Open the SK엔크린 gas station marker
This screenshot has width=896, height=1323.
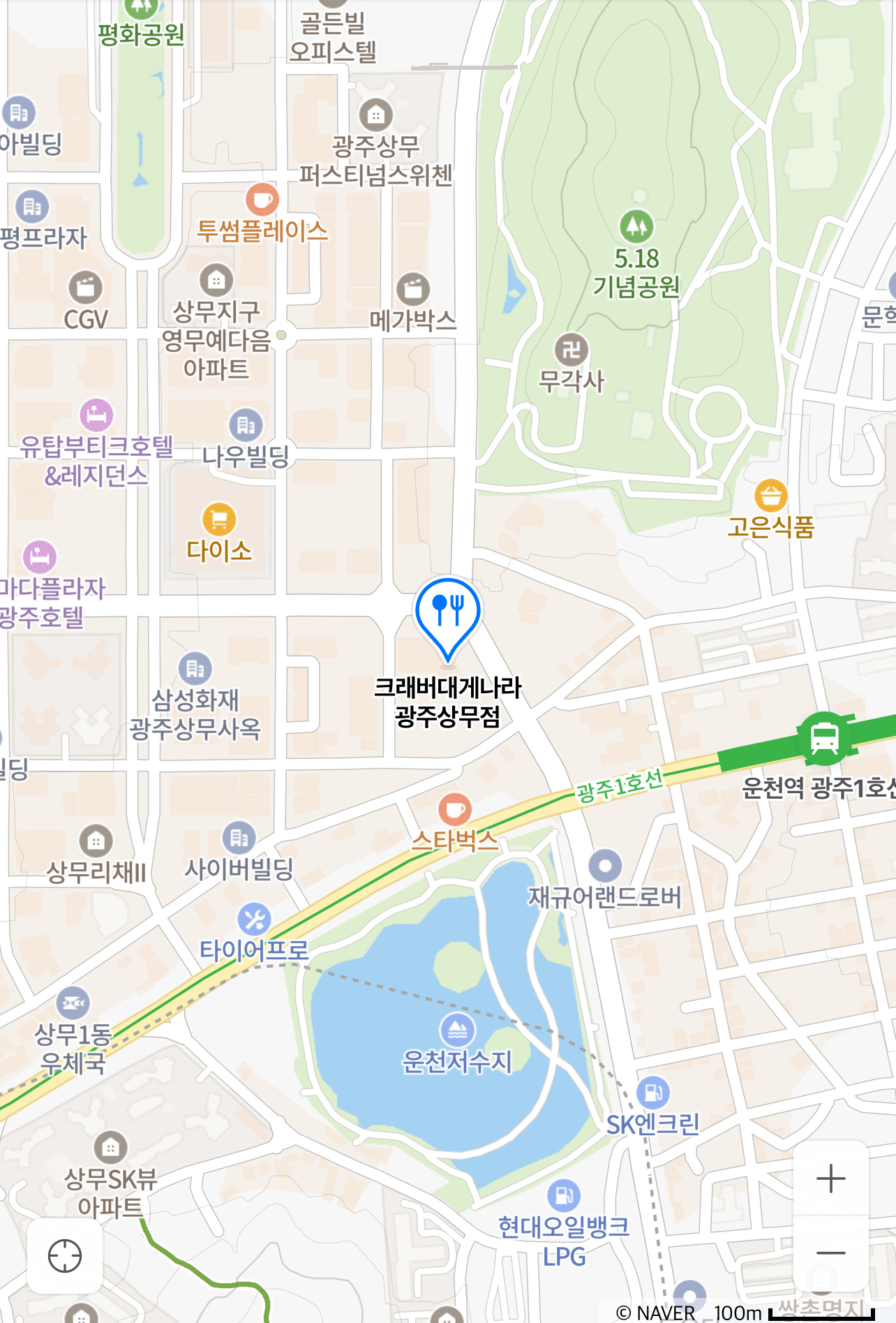653,1093
